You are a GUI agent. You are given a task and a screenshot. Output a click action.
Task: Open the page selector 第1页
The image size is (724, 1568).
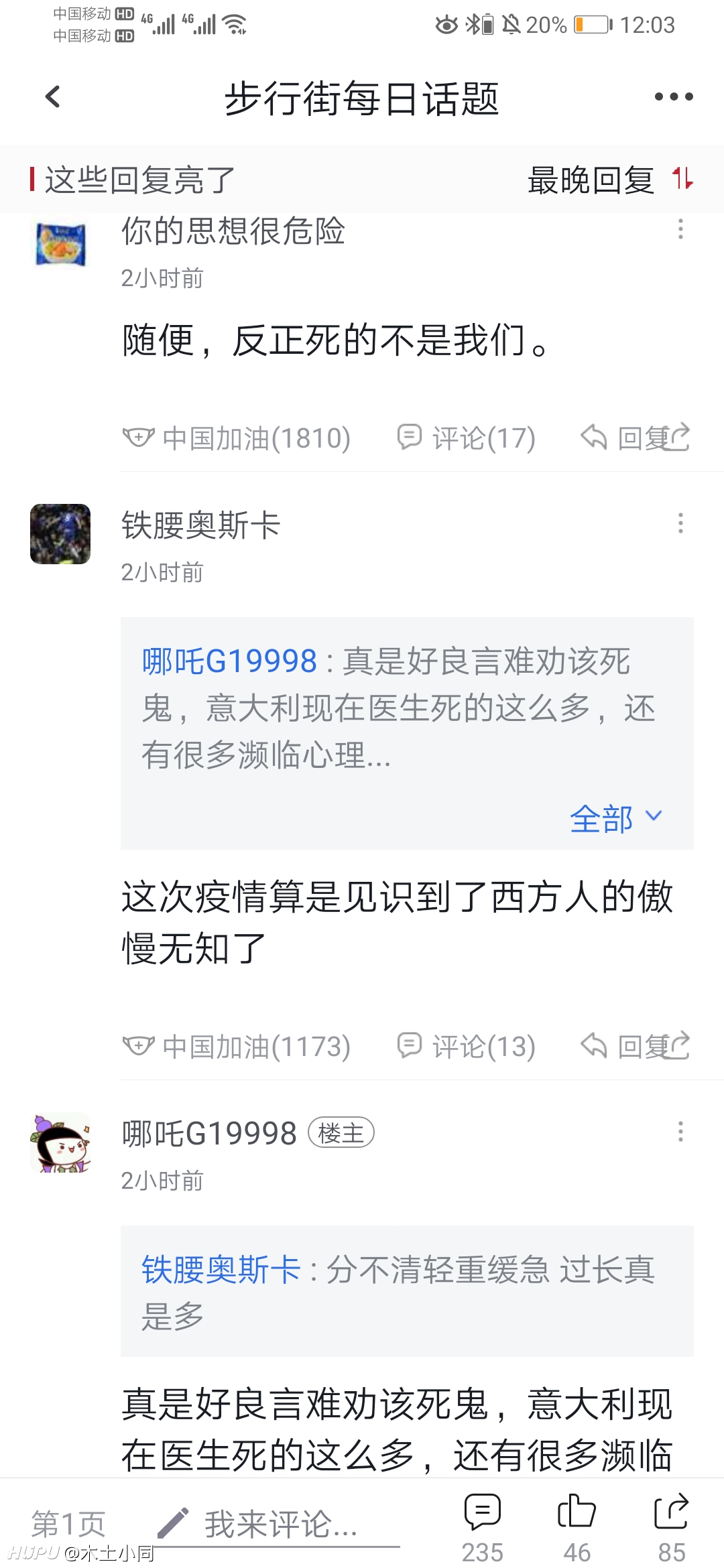coord(69,1524)
